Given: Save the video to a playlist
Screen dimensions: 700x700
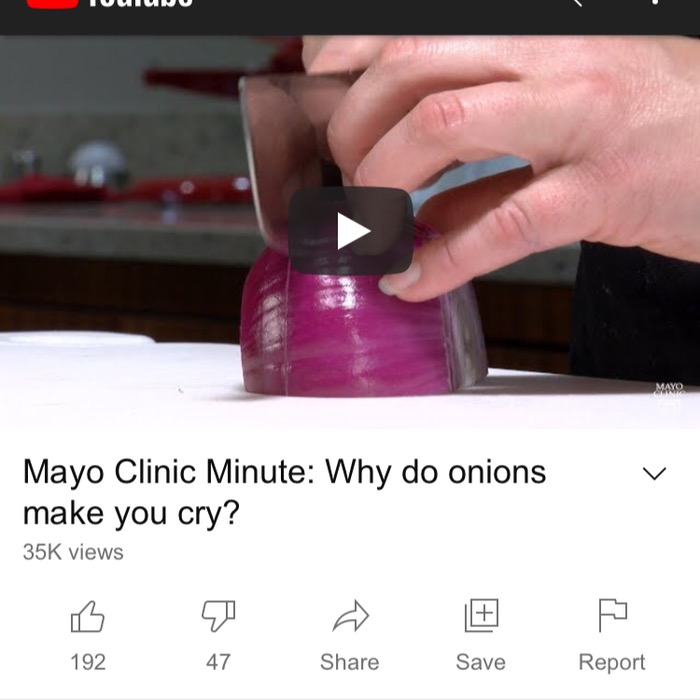Looking at the screenshot, I should coord(481,617).
